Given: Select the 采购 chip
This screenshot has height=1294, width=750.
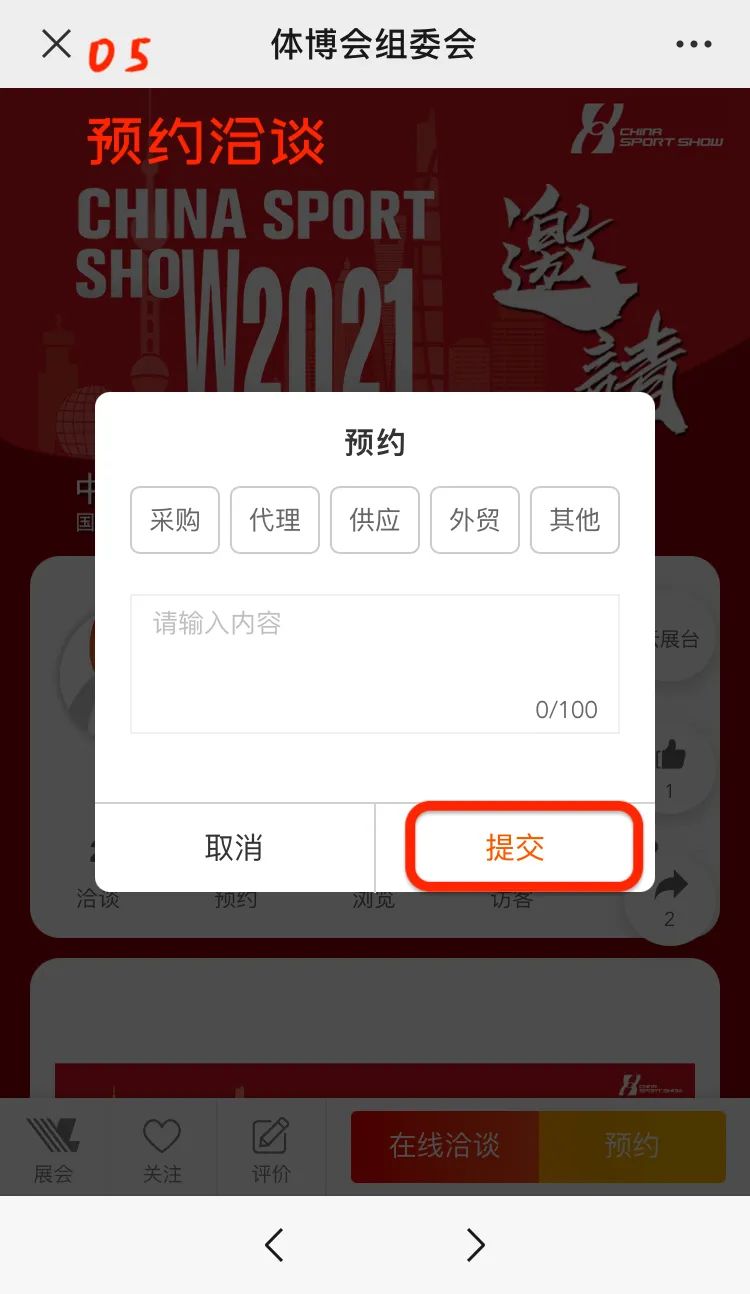Looking at the screenshot, I should (175, 520).
